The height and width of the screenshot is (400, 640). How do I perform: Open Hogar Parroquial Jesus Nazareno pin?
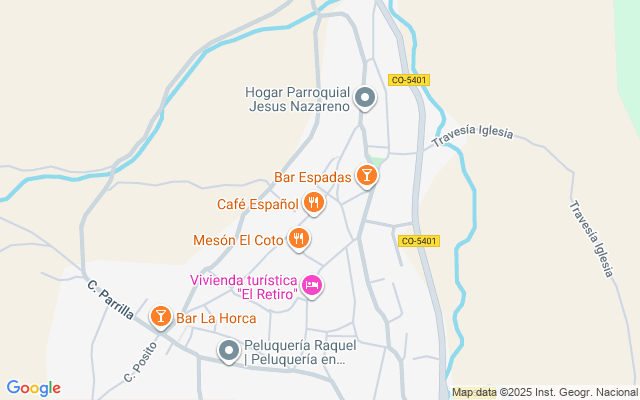tap(366, 98)
